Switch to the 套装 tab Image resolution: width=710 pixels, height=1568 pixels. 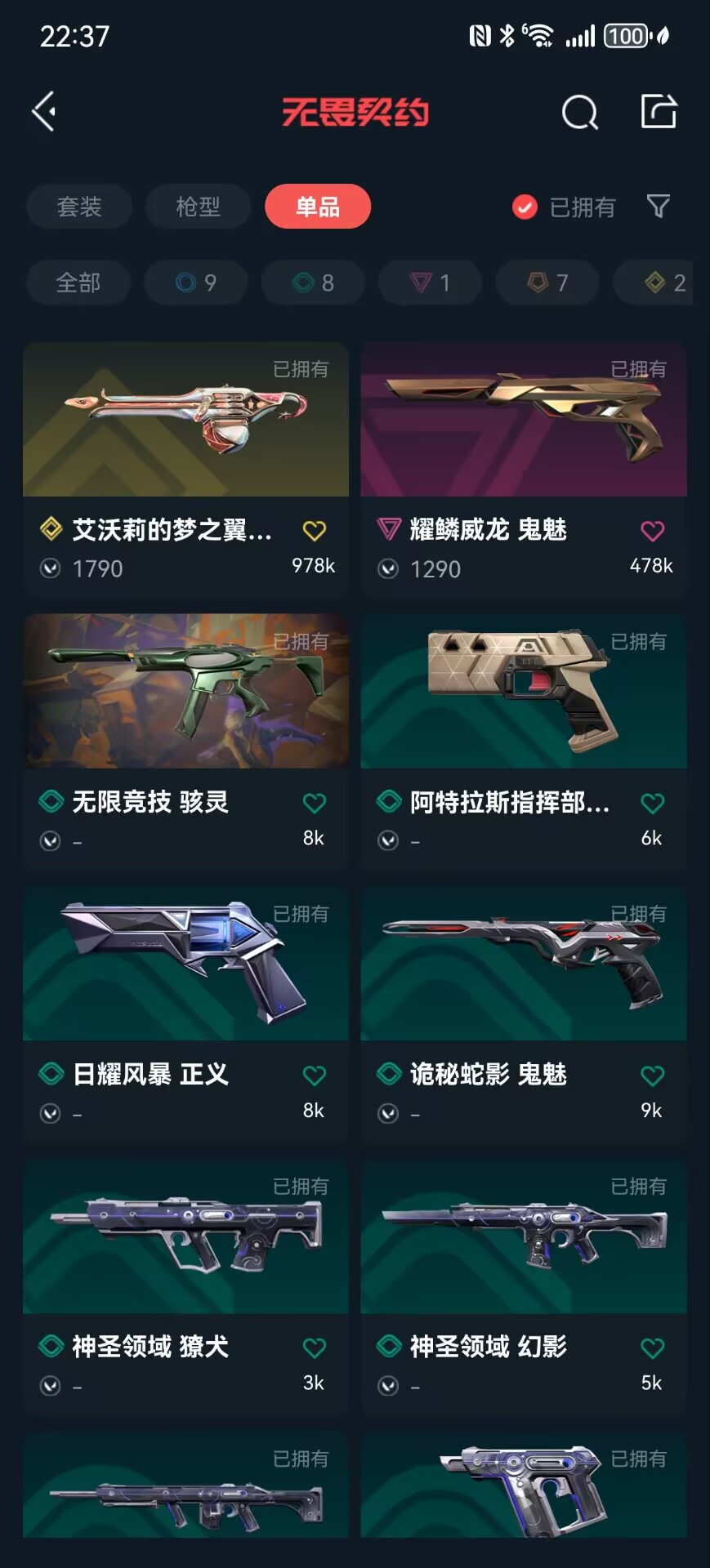click(79, 207)
